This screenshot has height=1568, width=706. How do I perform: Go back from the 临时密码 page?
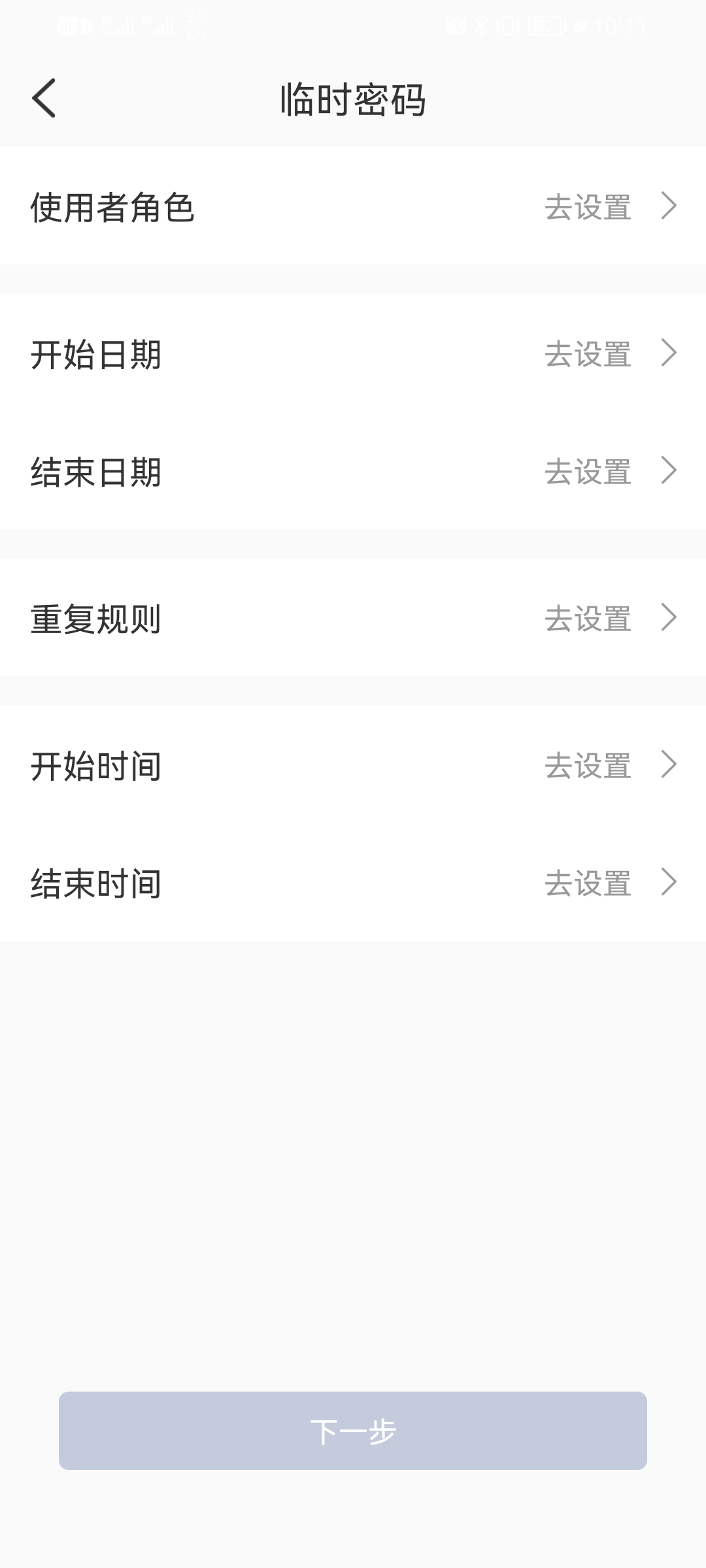44,99
